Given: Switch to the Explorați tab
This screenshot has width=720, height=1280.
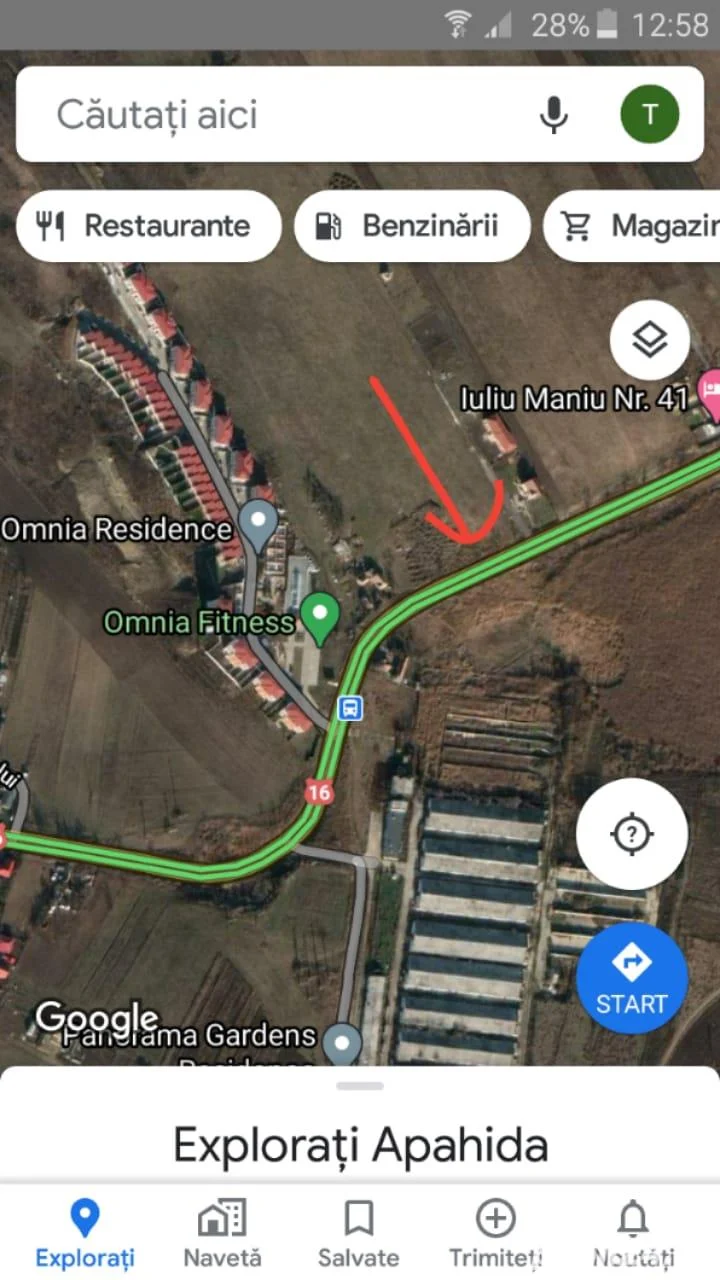Looking at the screenshot, I should (85, 1234).
